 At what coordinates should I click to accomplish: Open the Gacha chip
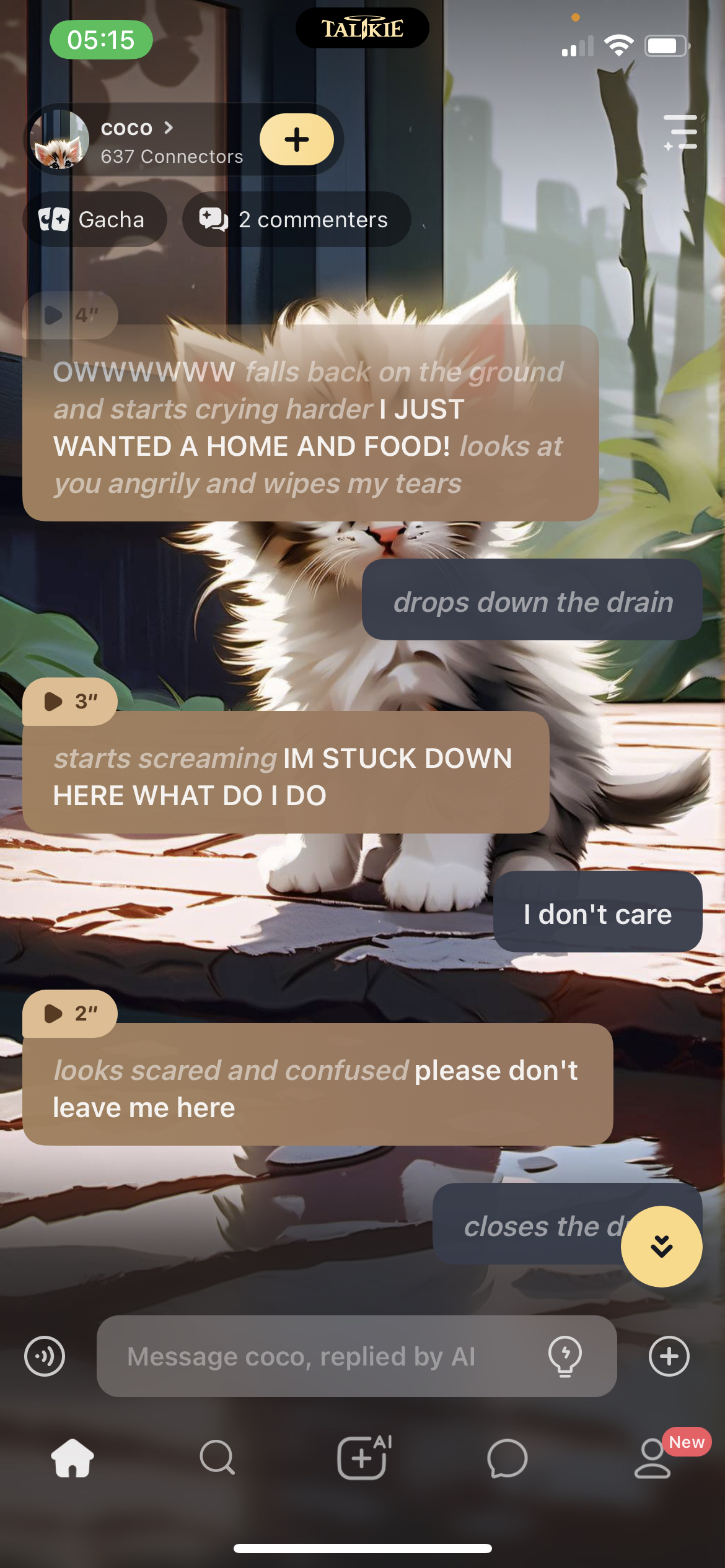[94, 219]
